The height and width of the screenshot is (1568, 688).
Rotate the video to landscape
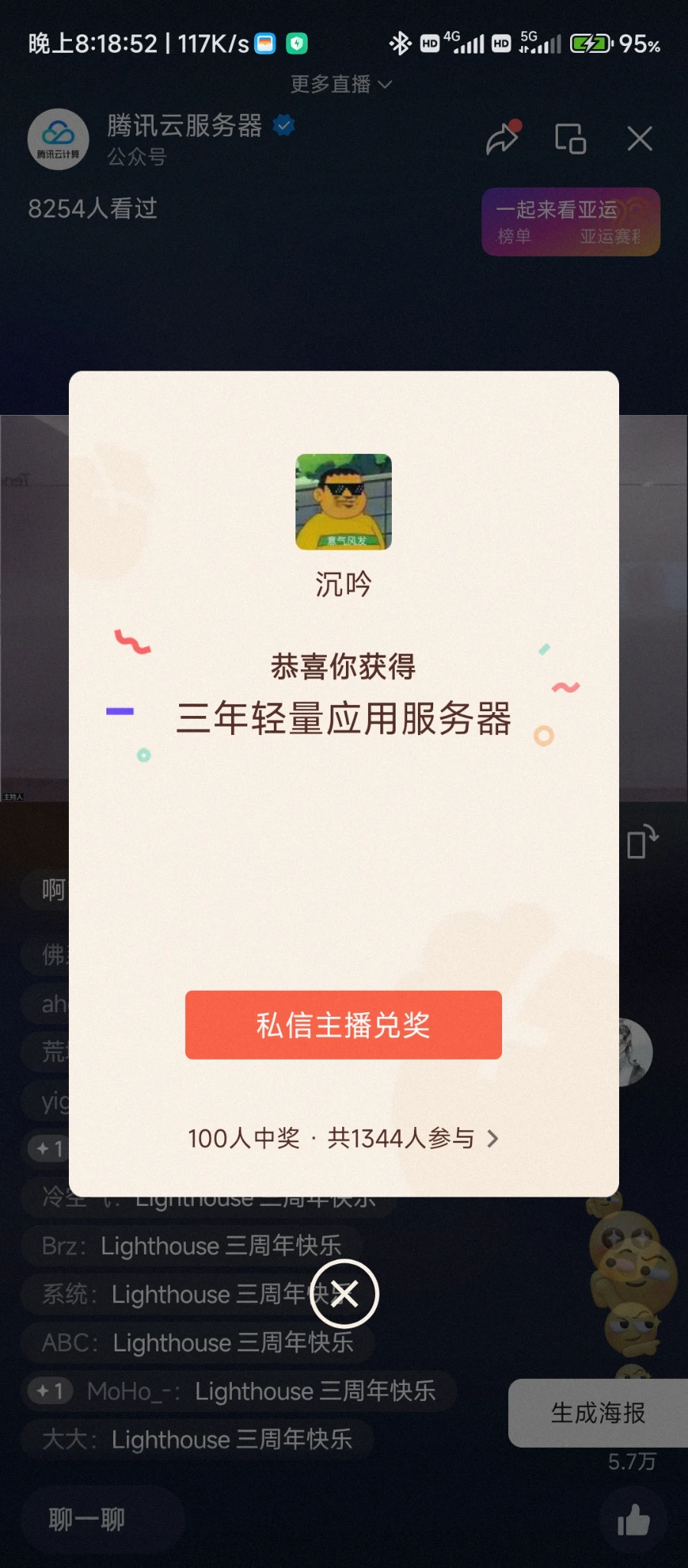641,842
